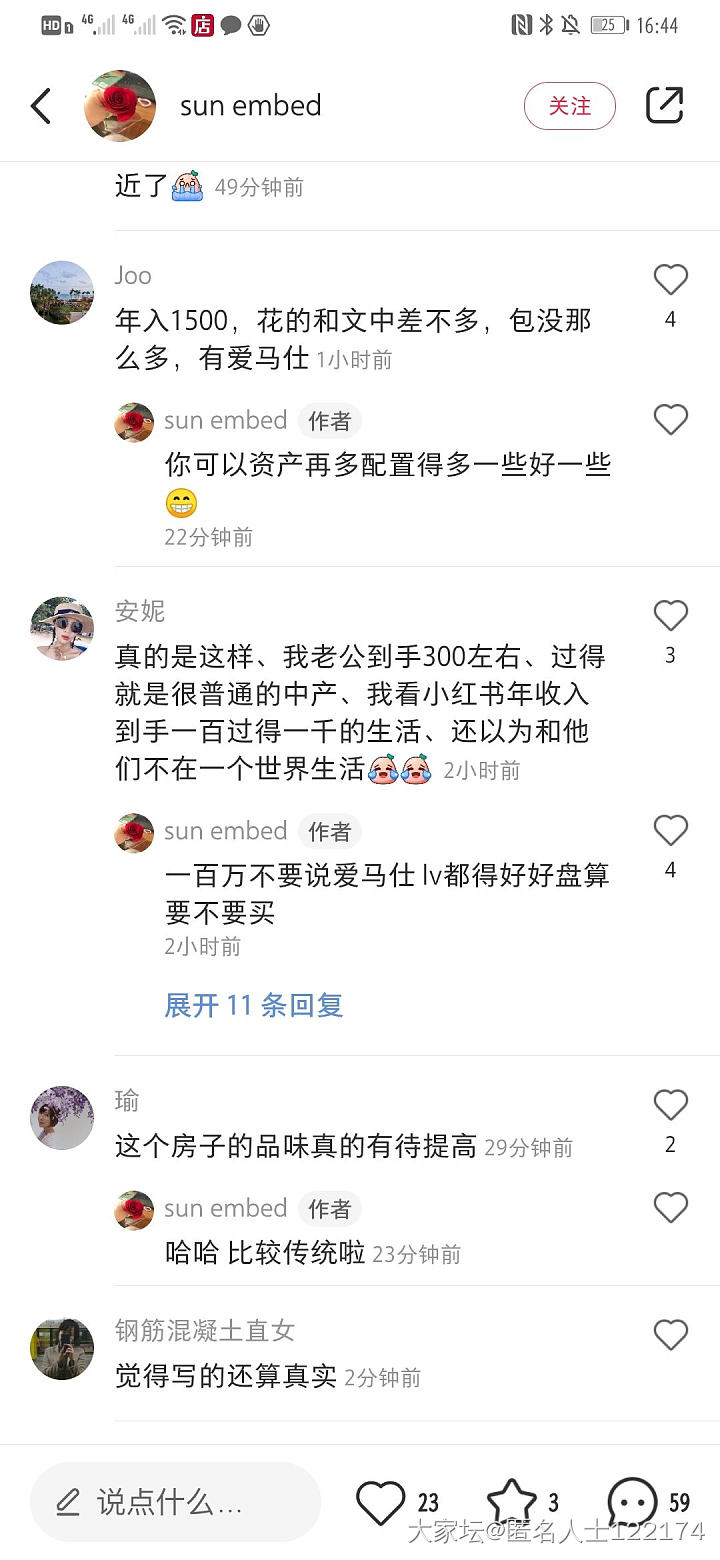The width and height of the screenshot is (720, 1560).
Task: Like the author's reply about 资产配置
Action: (x=670, y=419)
